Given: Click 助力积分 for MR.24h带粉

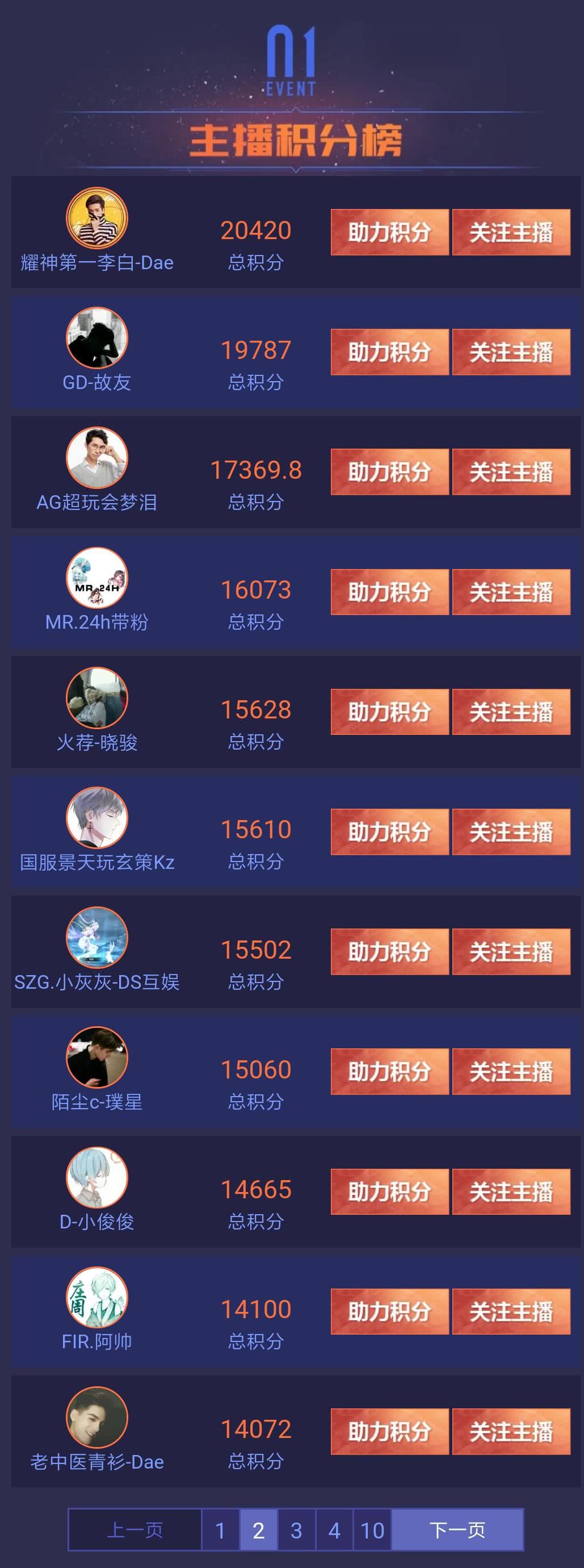Looking at the screenshot, I should (x=389, y=591).
